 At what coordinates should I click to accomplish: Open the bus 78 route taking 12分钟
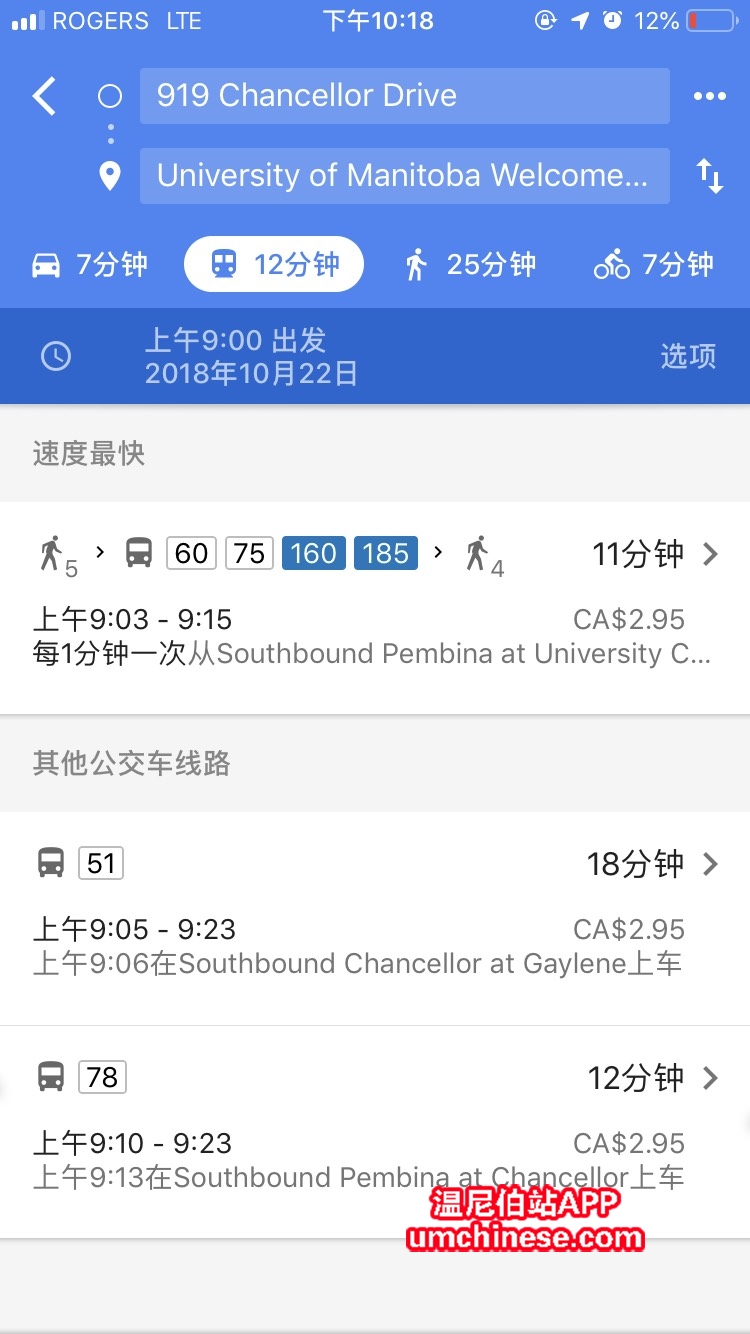[x=375, y=1132]
